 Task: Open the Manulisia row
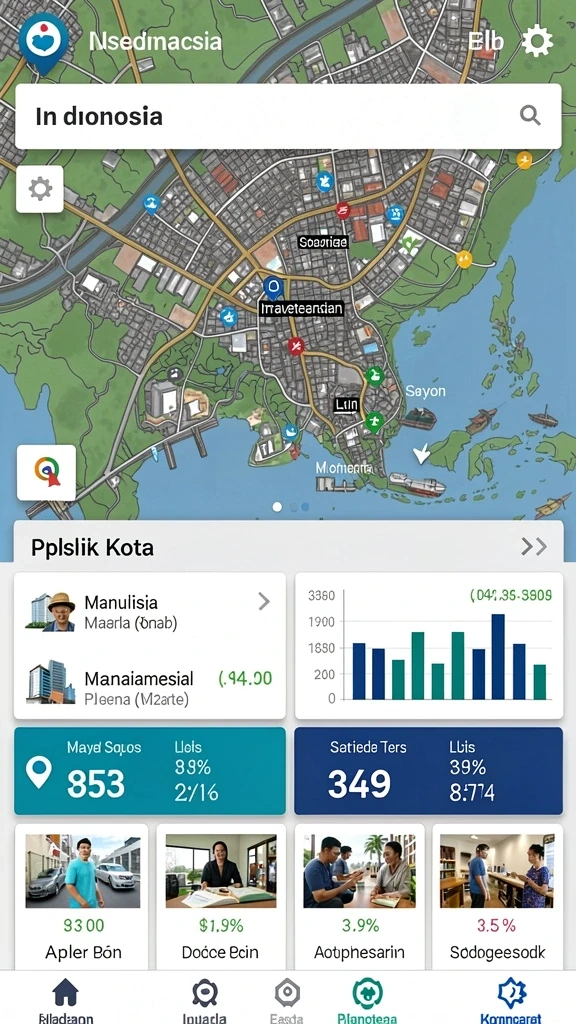150,611
